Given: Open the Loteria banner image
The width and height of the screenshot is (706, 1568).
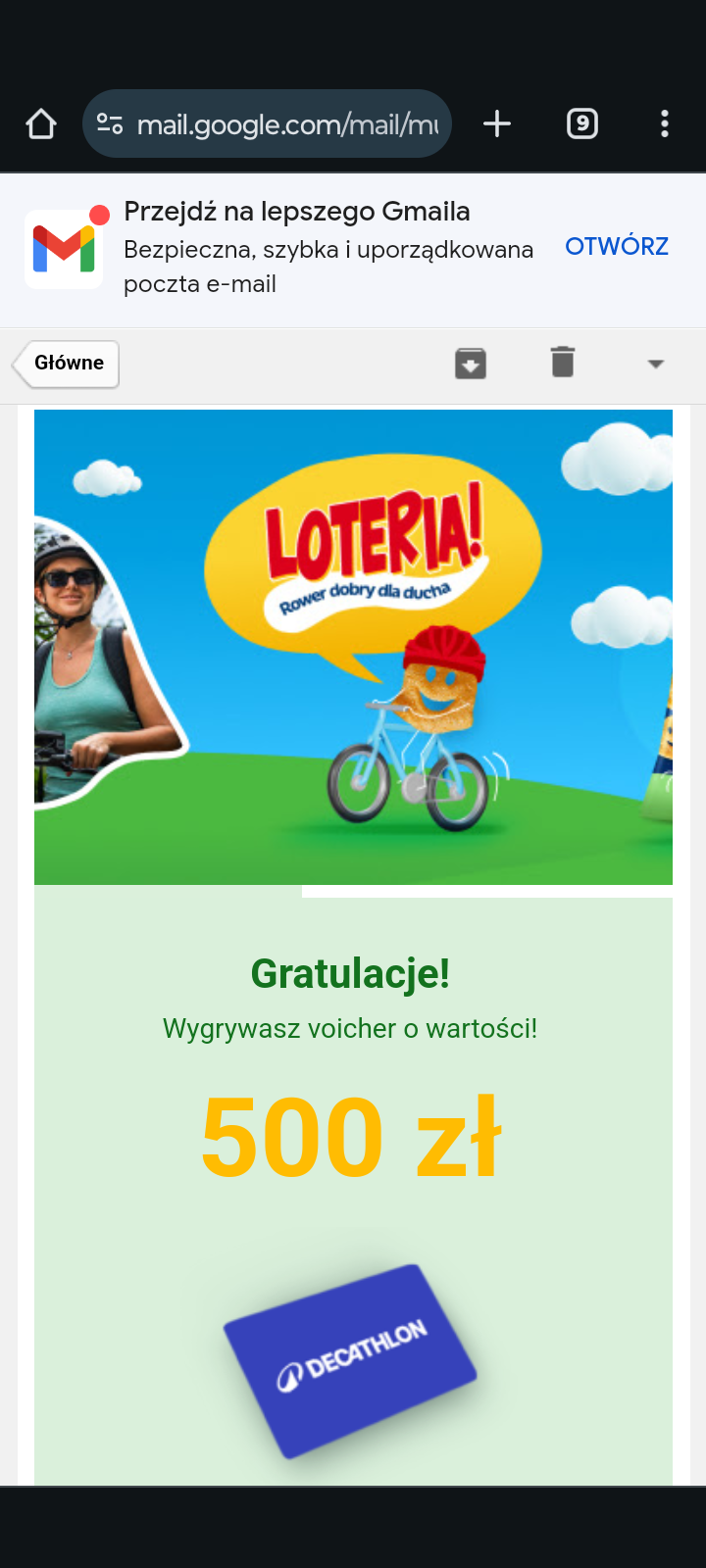Looking at the screenshot, I should click(x=353, y=647).
